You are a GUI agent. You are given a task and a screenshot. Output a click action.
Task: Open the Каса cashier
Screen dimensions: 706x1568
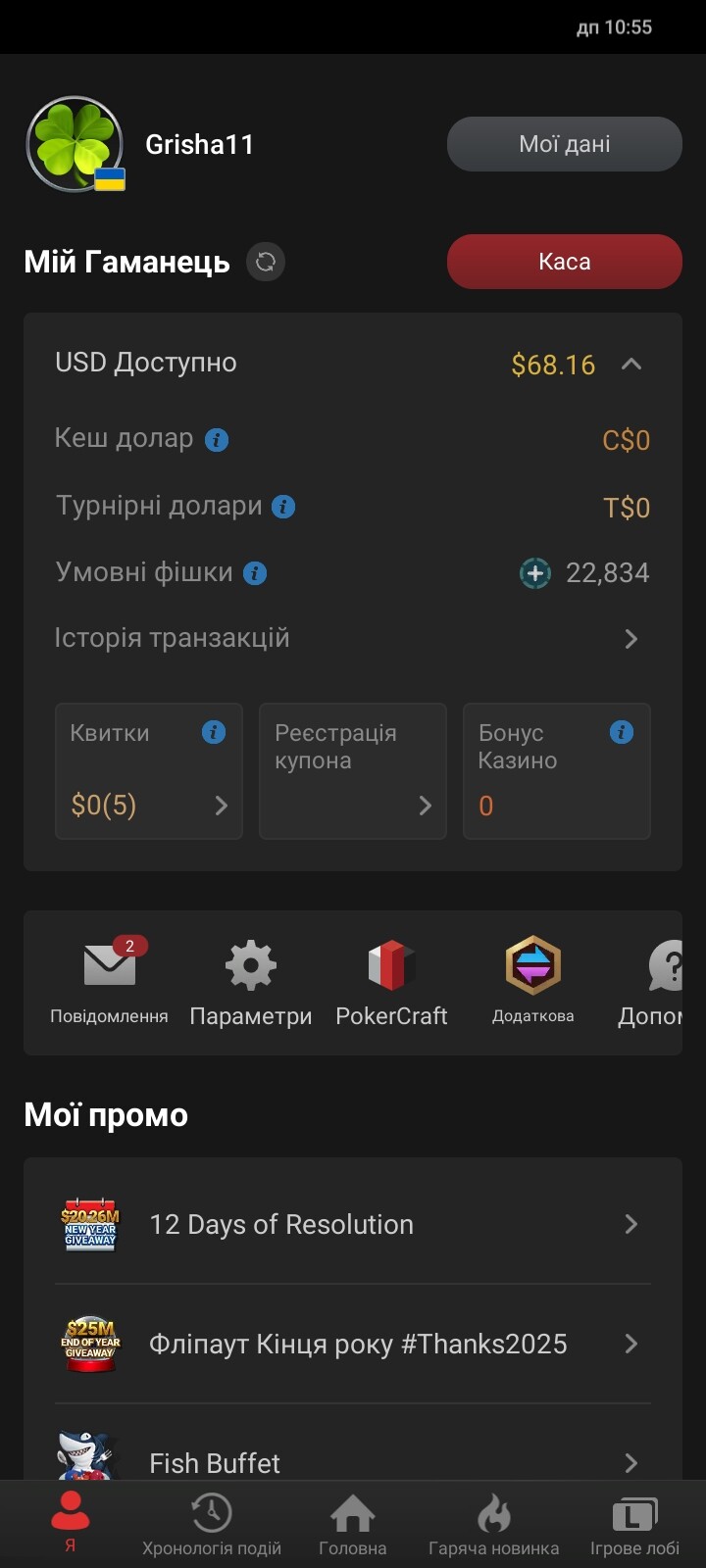(564, 262)
